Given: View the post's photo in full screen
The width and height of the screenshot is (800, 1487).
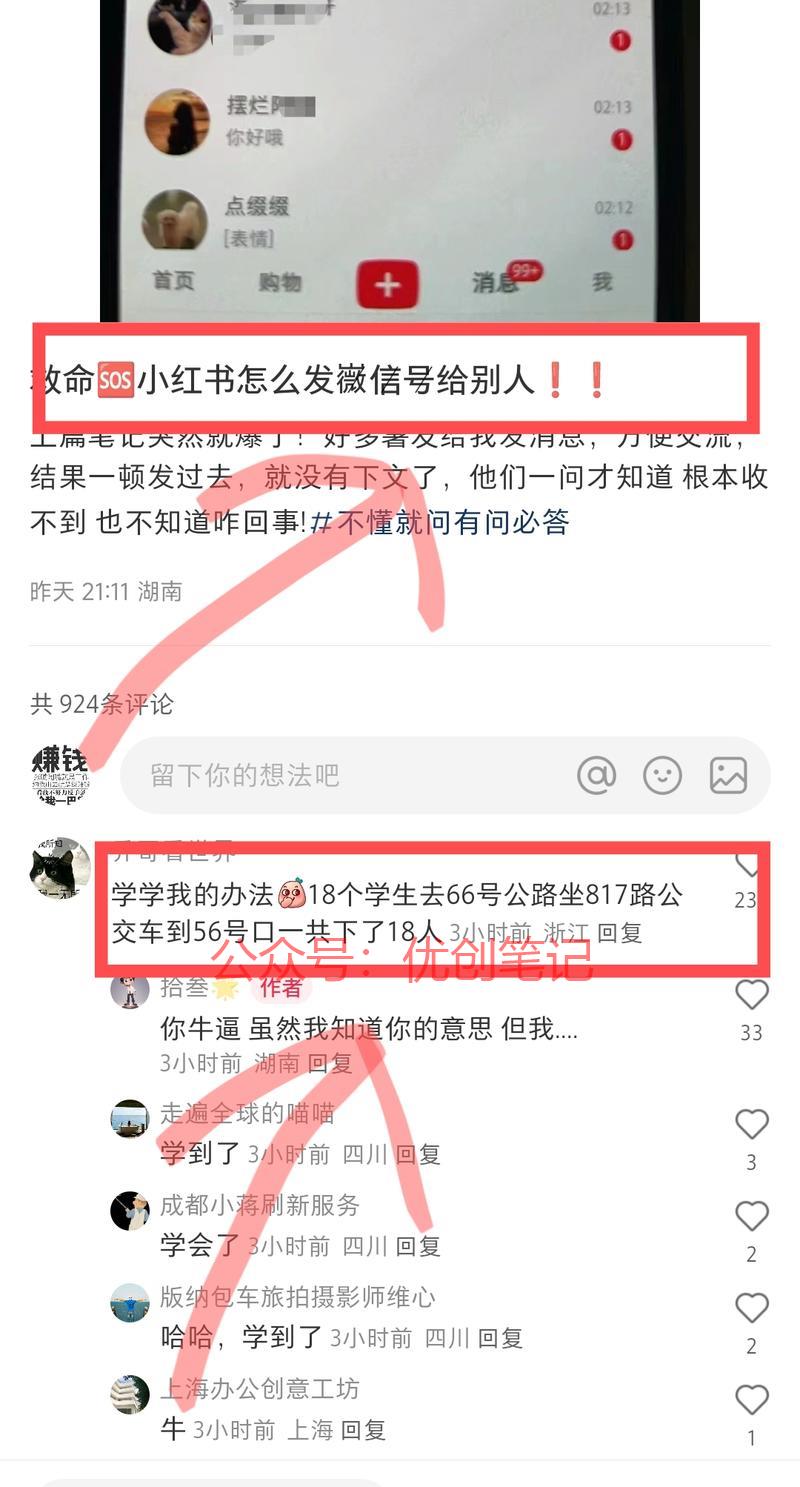Looking at the screenshot, I should 400,160.
